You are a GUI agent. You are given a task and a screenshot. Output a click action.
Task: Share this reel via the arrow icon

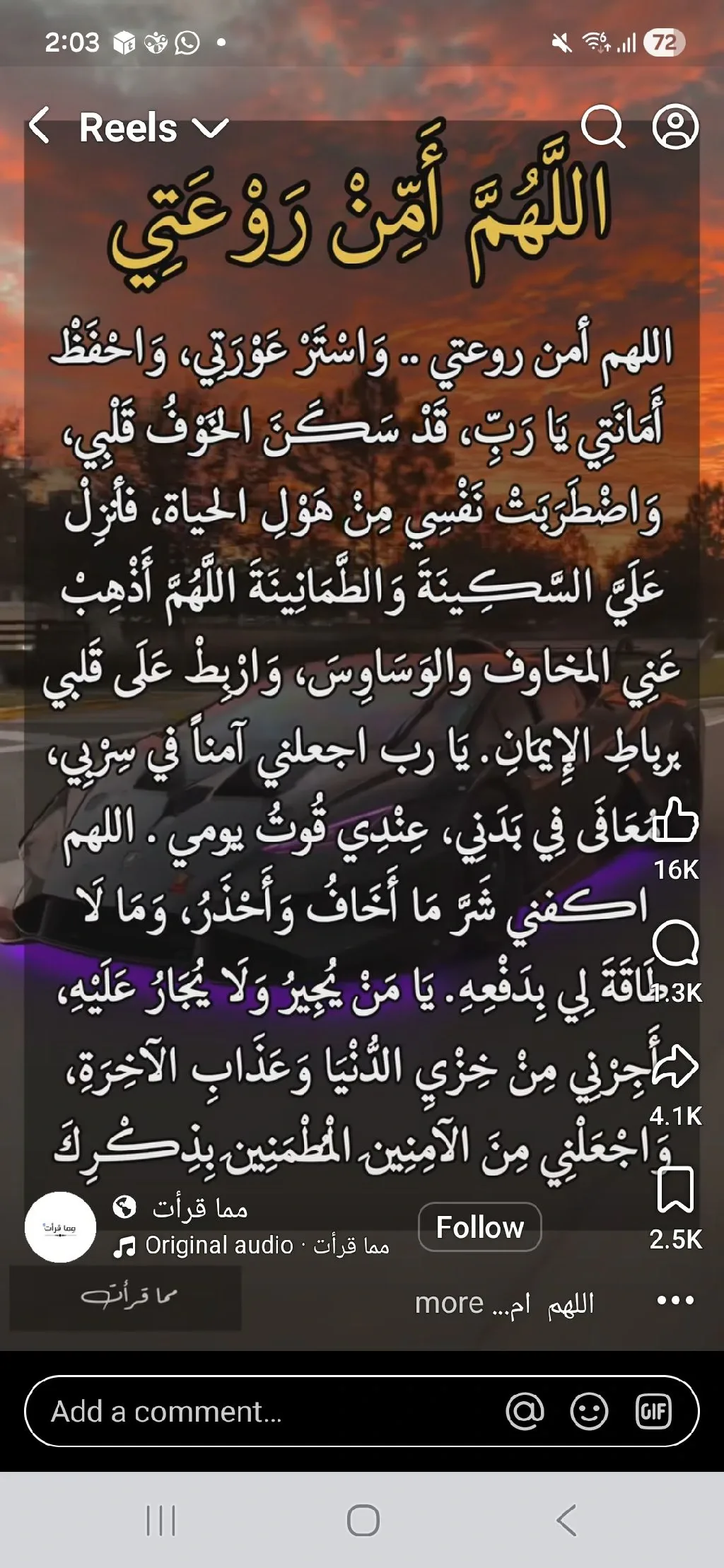[675, 1066]
